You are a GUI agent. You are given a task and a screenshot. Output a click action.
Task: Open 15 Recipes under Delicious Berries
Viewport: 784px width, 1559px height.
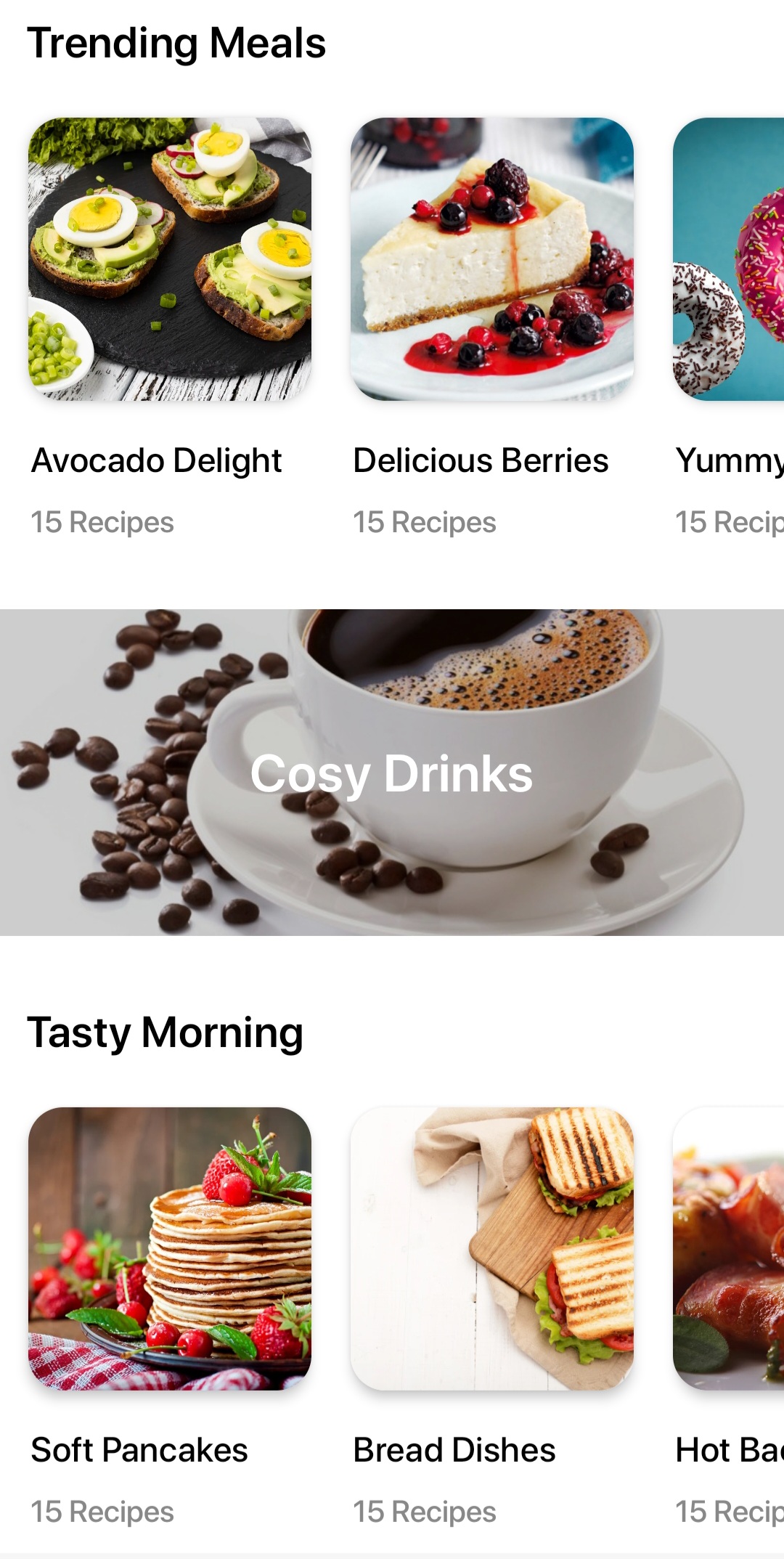click(x=425, y=521)
